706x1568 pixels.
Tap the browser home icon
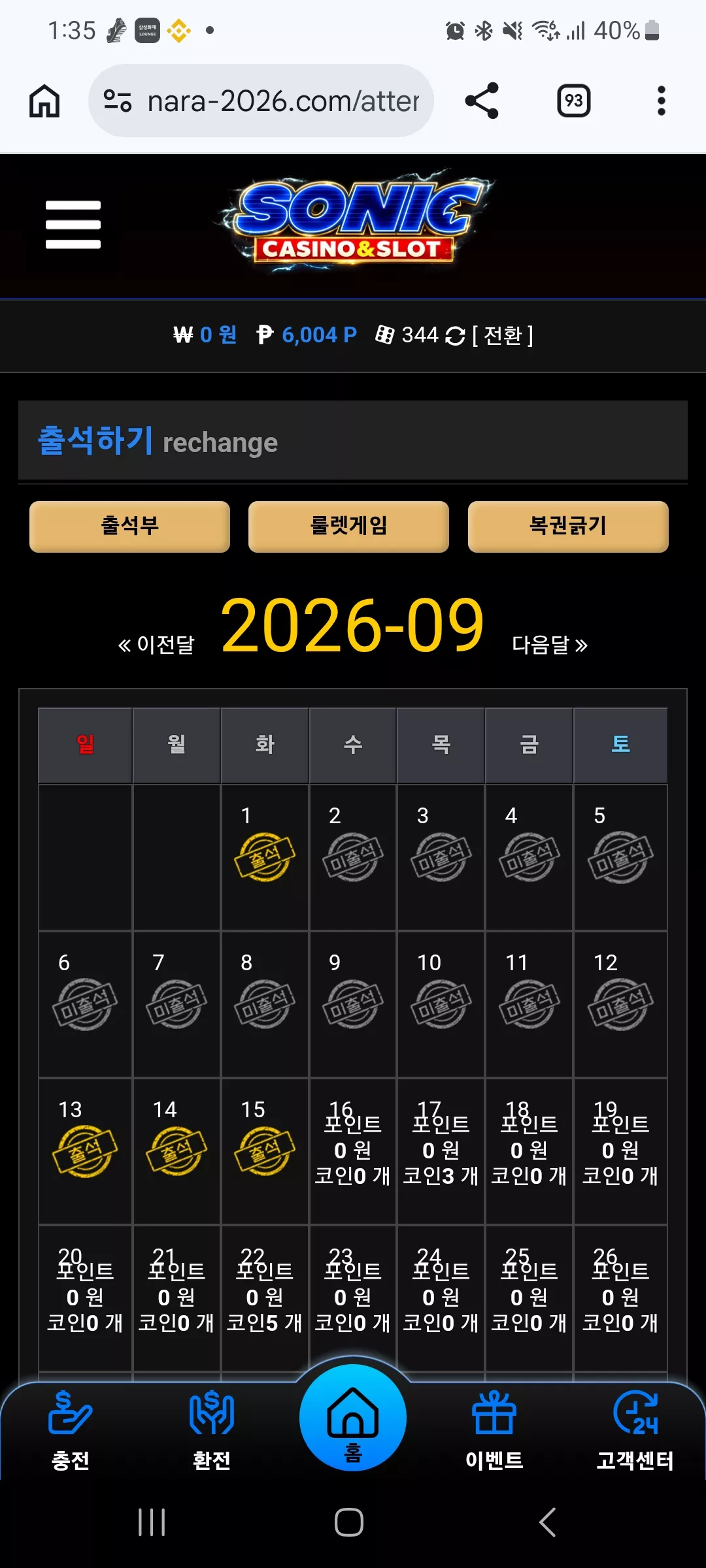pos(44,101)
